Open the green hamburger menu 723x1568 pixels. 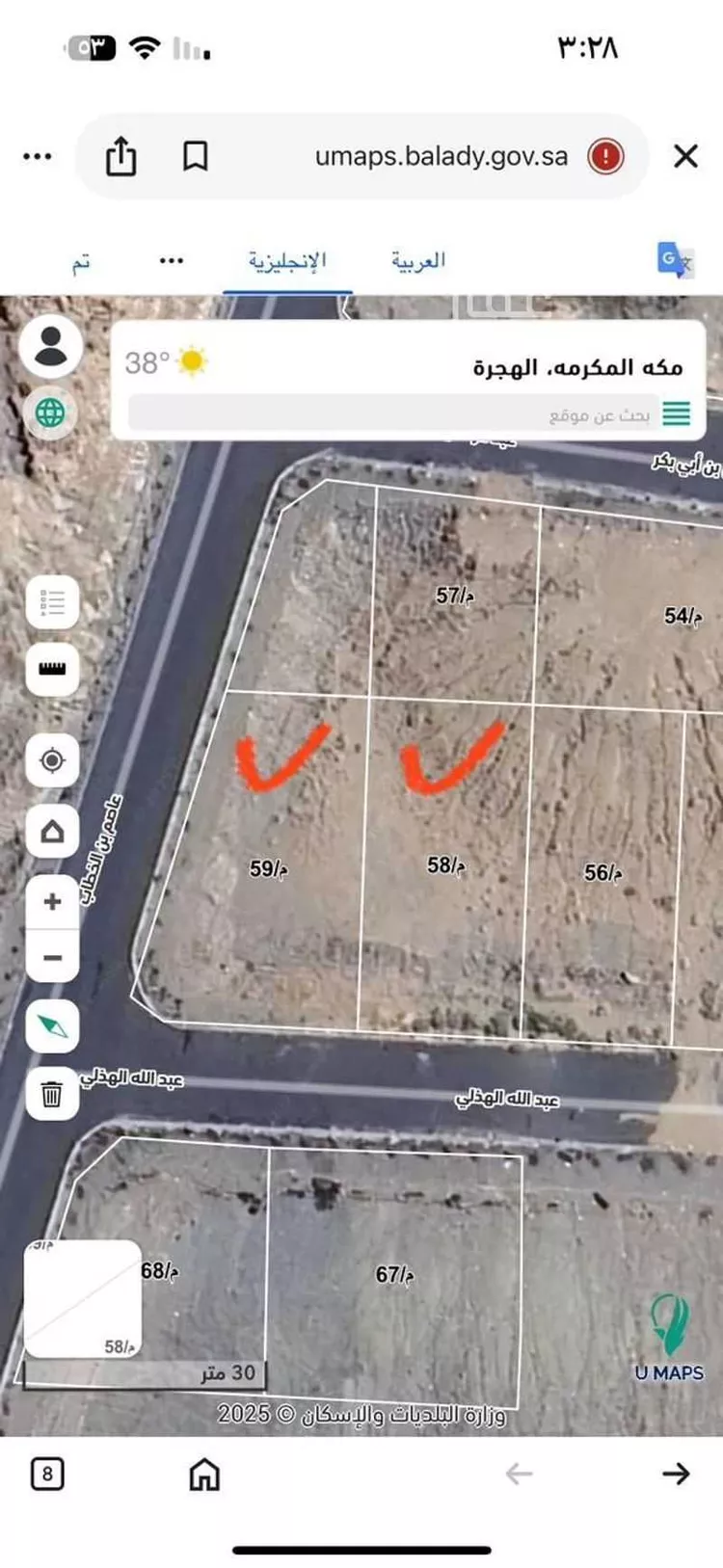coord(677,414)
